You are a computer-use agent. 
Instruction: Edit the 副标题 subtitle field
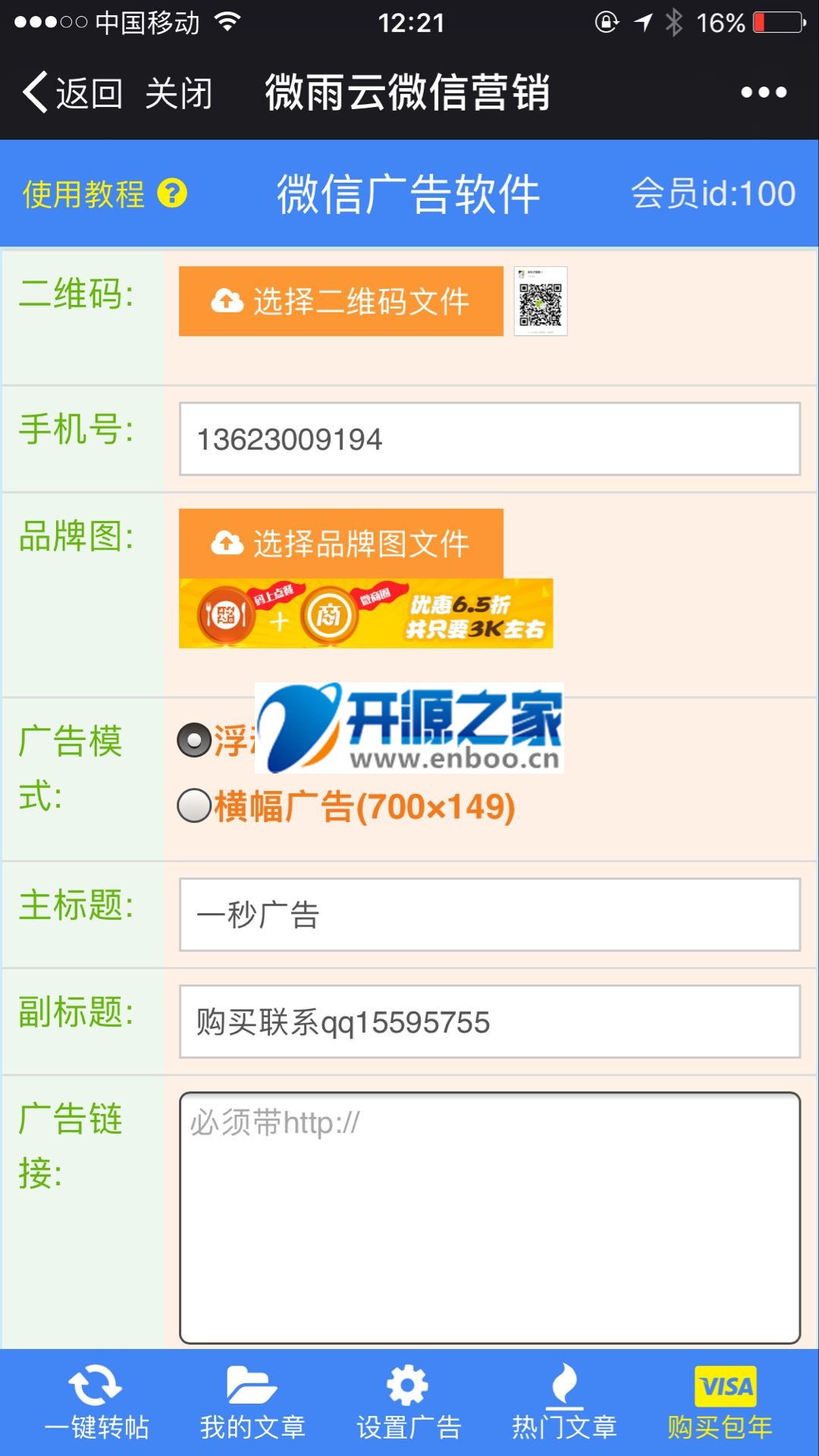490,1021
